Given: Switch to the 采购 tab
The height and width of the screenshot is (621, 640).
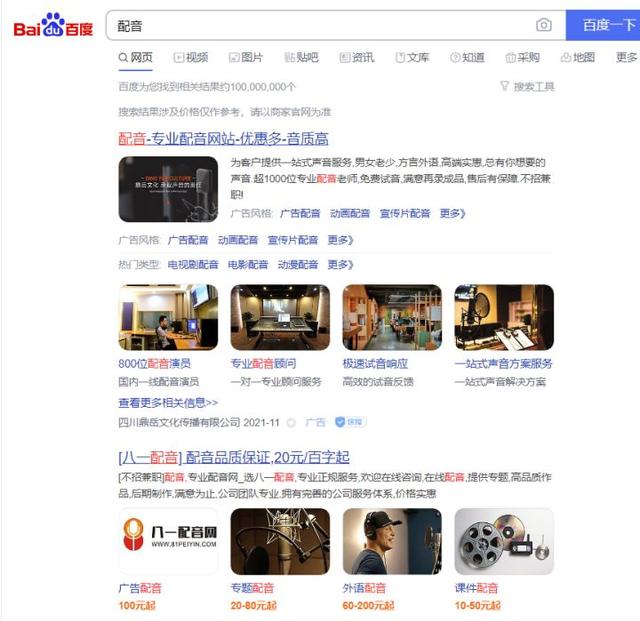Looking at the screenshot, I should (x=522, y=58).
